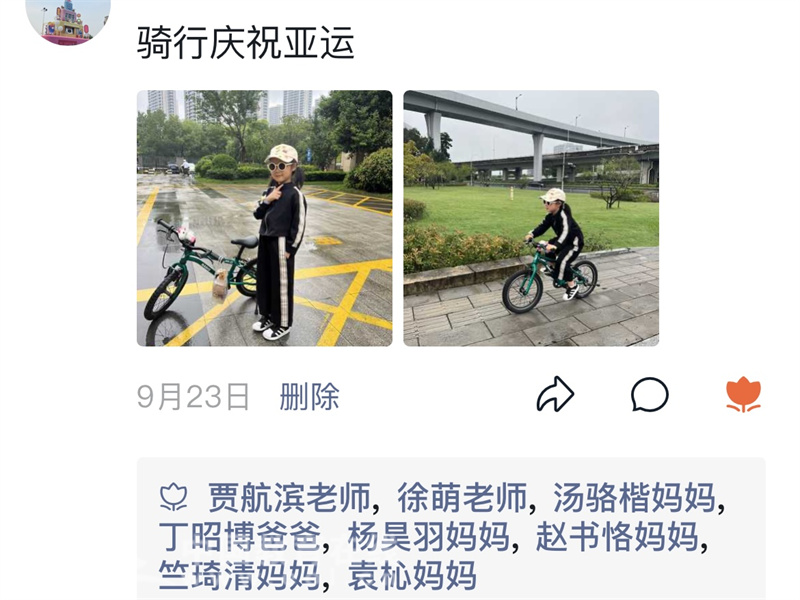Open the photo of the child riding the bike
The image size is (800, 600).
pyautogui.click(x=531, y=218)
